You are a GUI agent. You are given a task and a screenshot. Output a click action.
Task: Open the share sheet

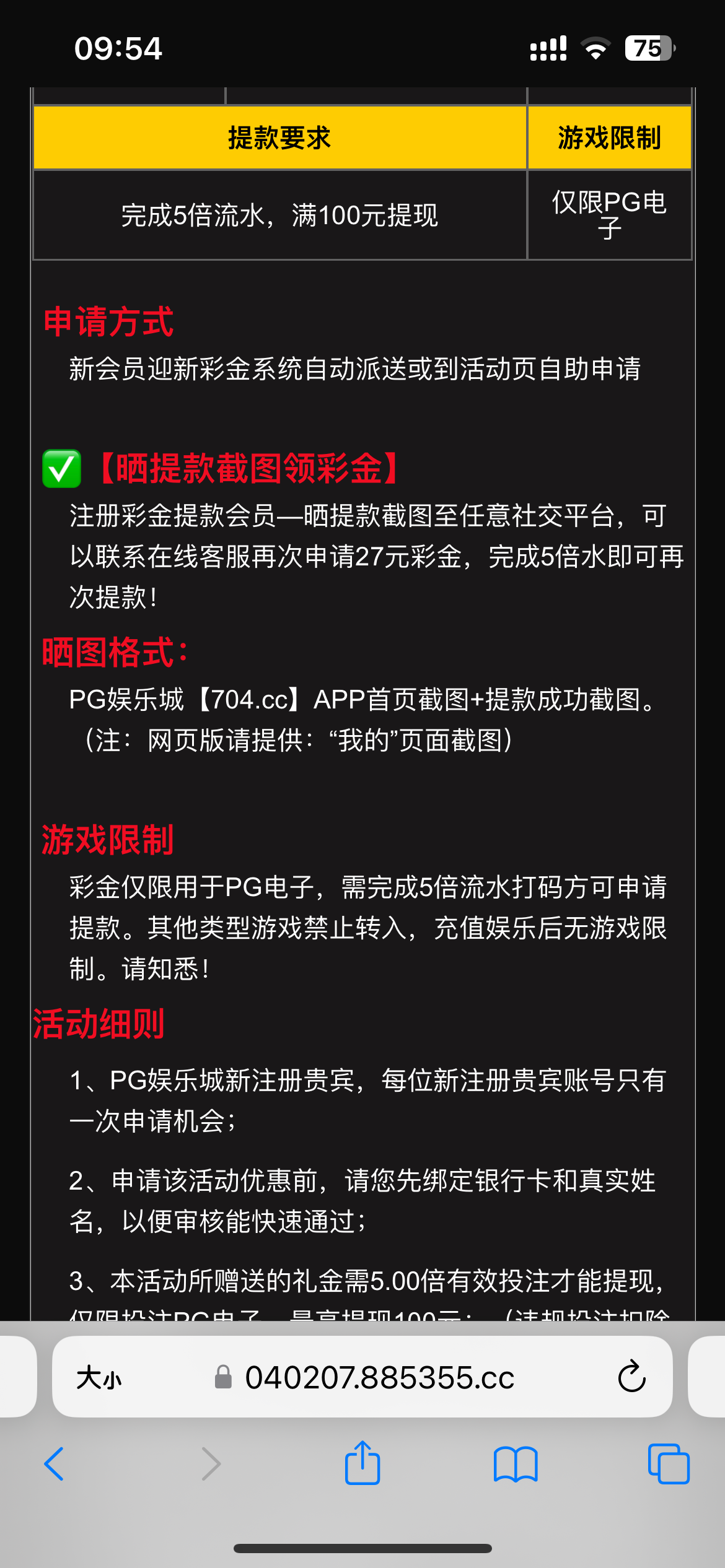[x=362, y=1463]
